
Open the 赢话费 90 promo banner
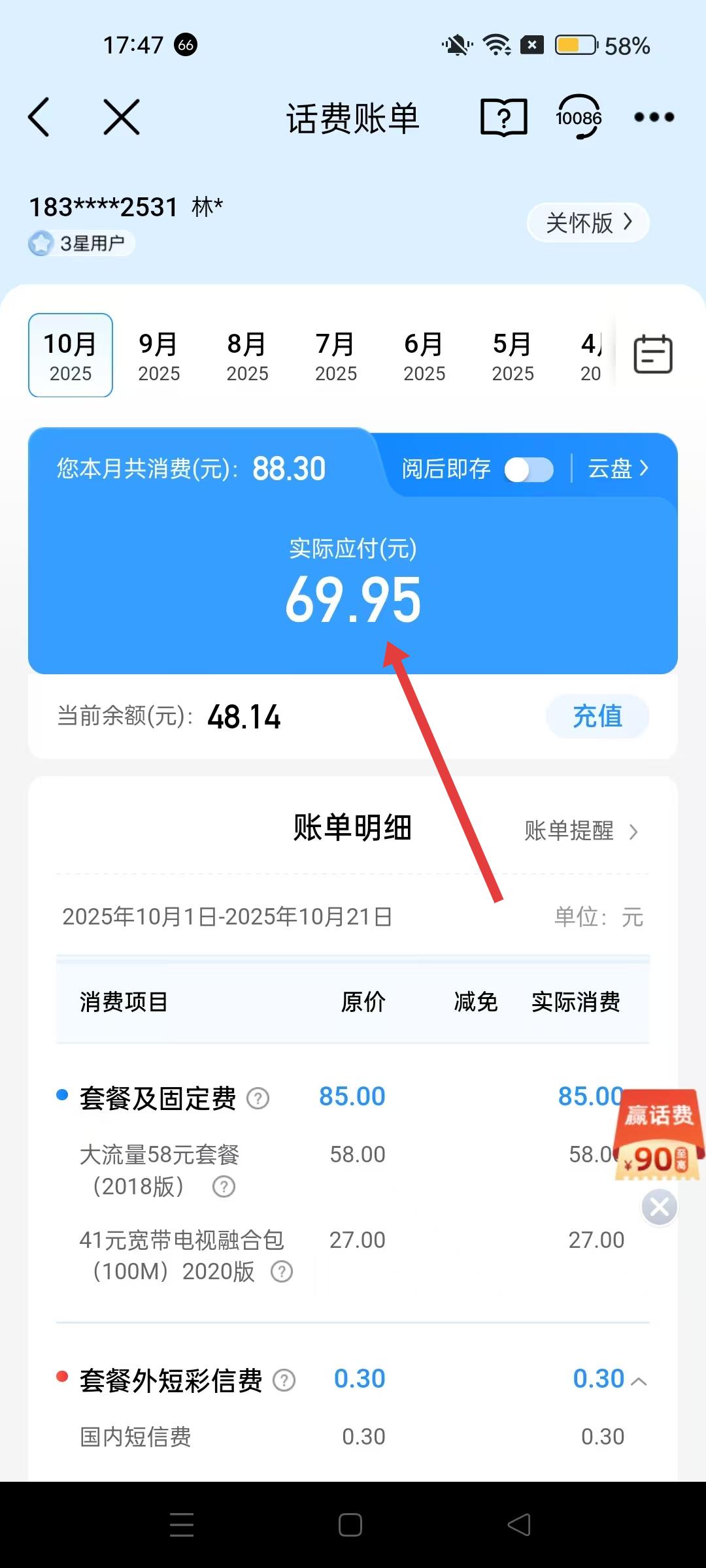659,1137
